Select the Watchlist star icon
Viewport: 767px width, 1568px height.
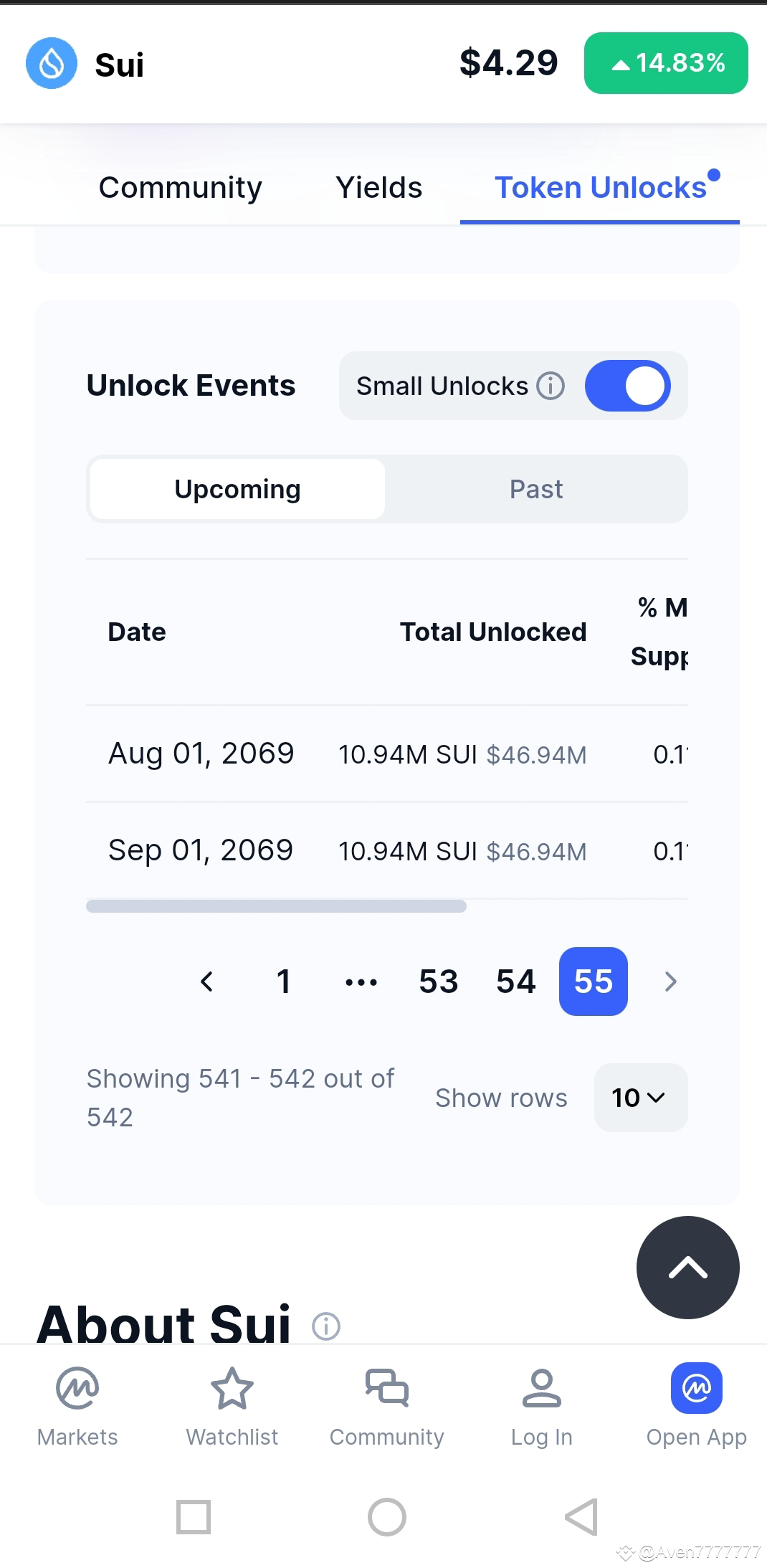click(x=232, y=1387)
